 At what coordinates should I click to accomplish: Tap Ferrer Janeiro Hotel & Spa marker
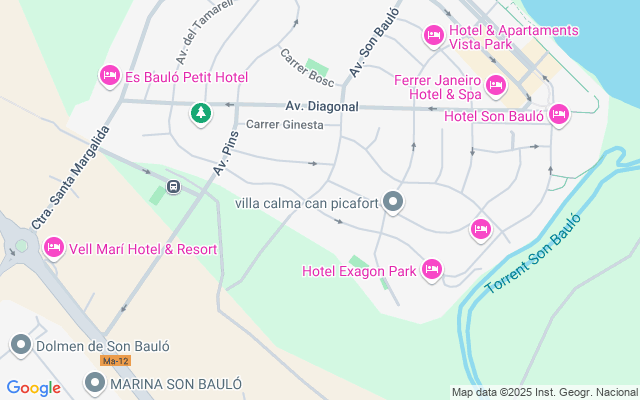tap(495, 93)
